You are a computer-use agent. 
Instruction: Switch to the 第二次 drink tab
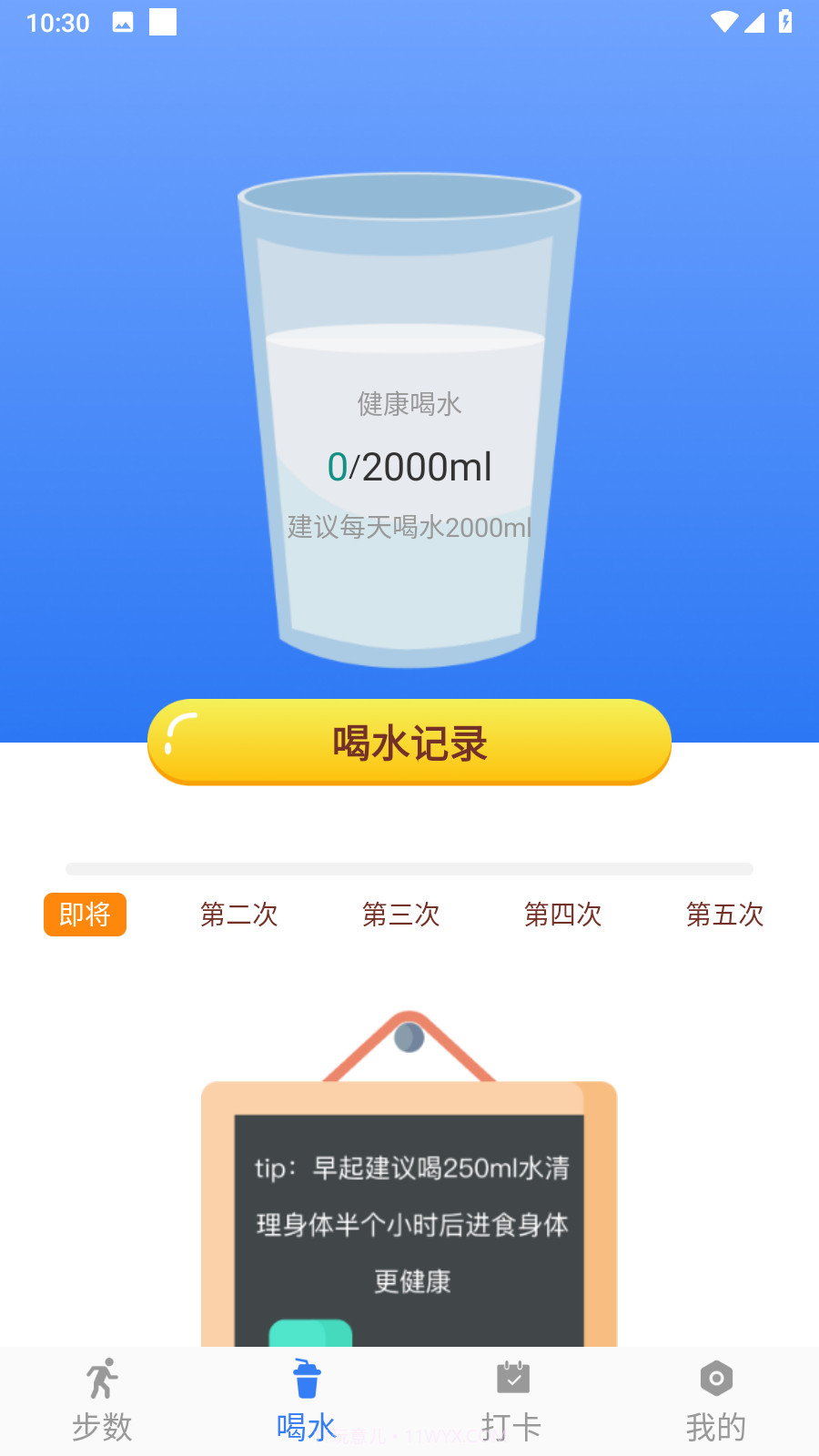tap(238, 915)
